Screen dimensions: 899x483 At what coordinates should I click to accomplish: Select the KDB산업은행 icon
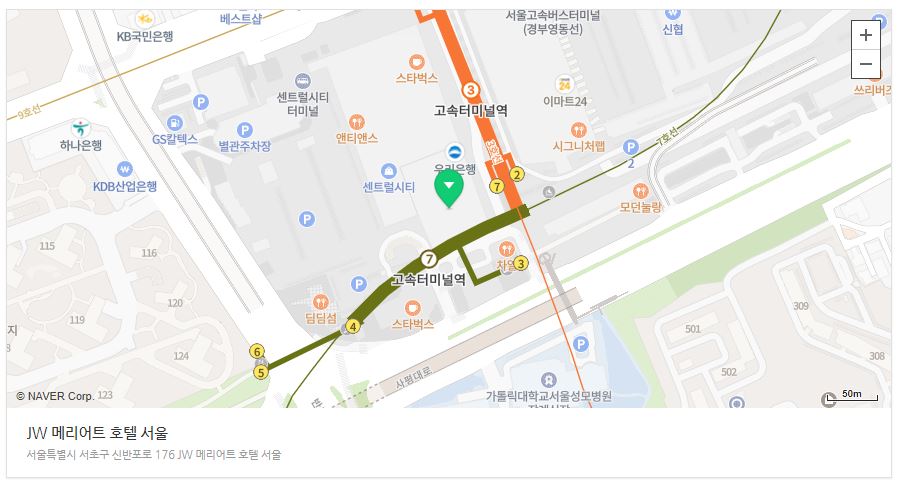click(x=125, y=169)
